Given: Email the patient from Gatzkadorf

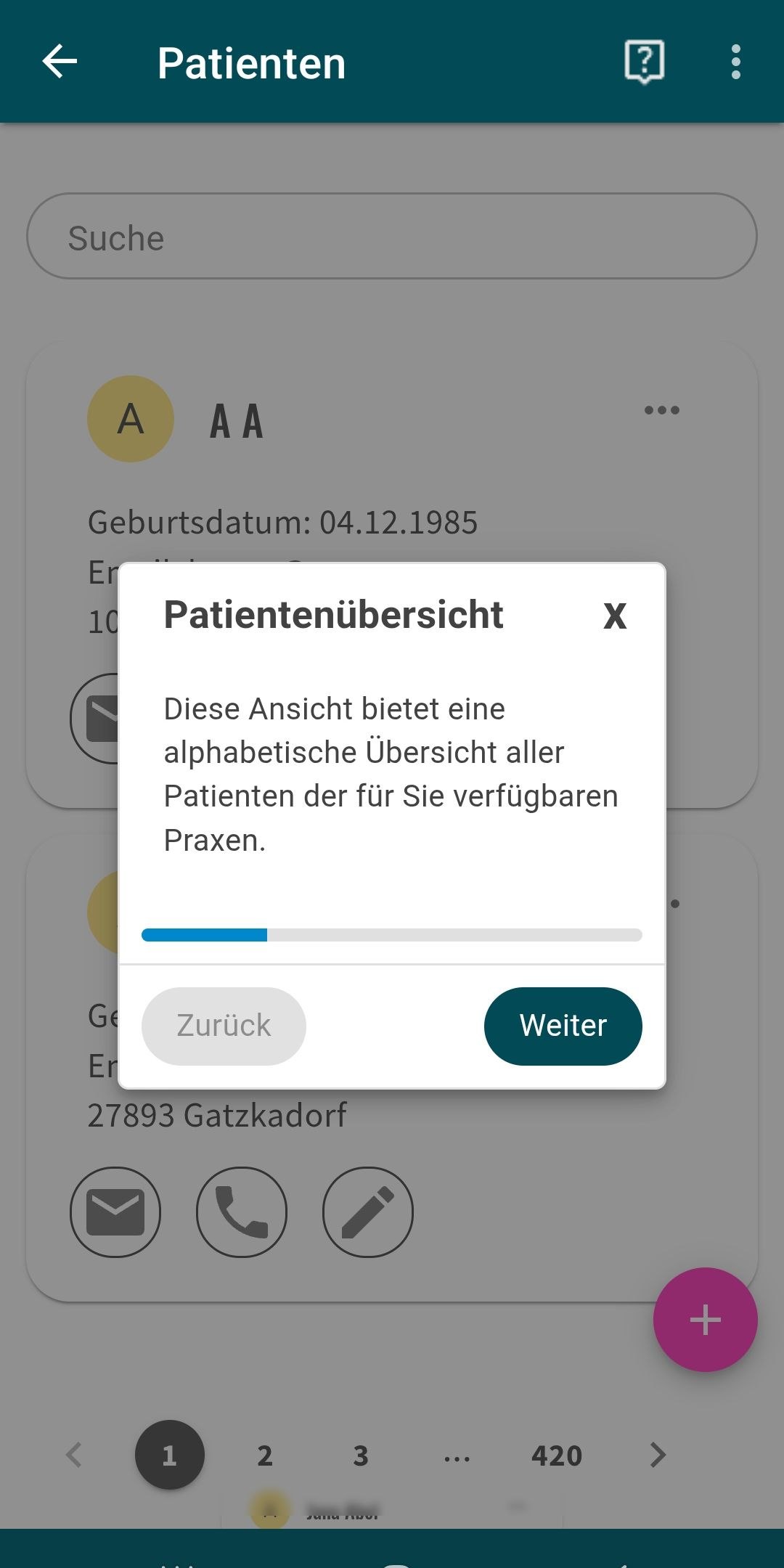Looking at the screenshot, I should pos(115,1212).
